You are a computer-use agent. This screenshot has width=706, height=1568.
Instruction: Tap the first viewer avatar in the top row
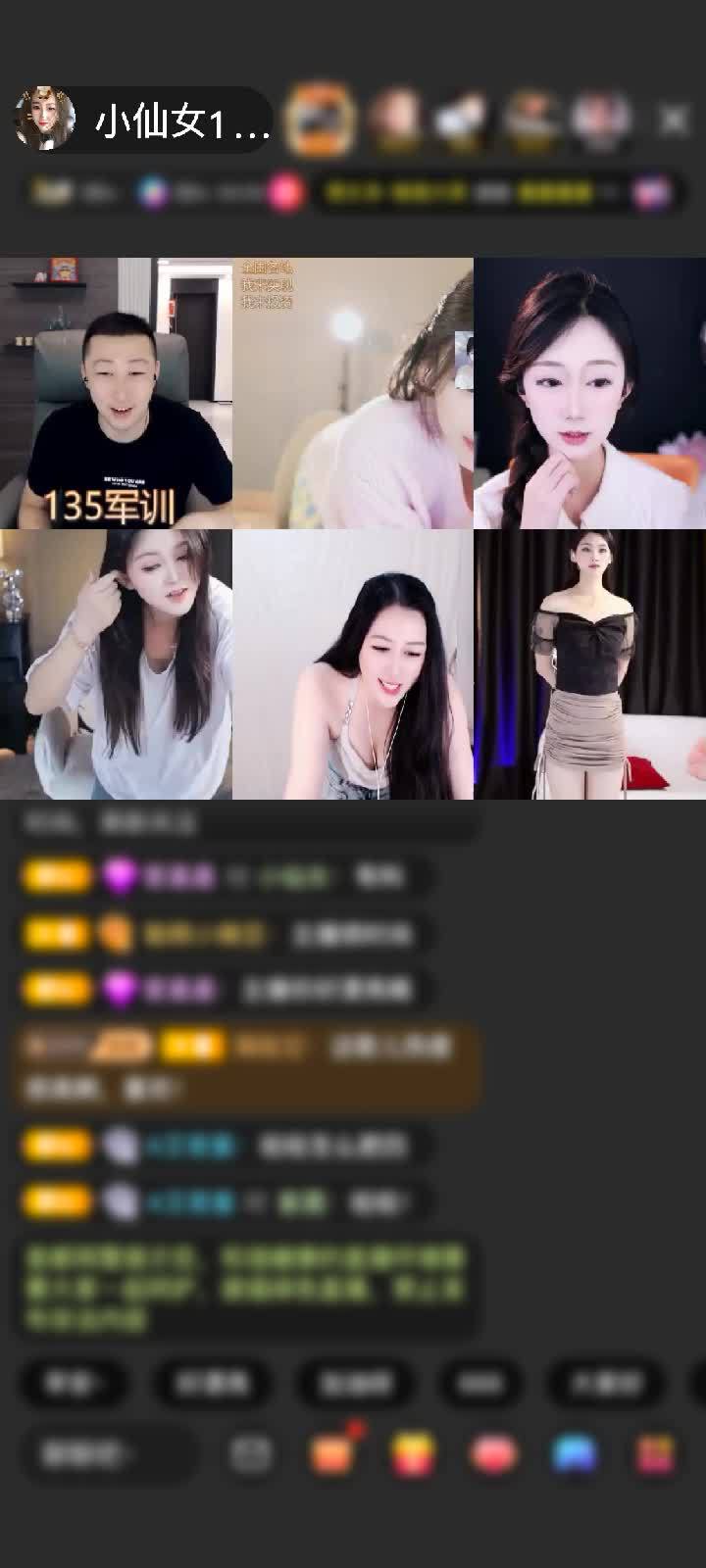[x=396, y=118]
